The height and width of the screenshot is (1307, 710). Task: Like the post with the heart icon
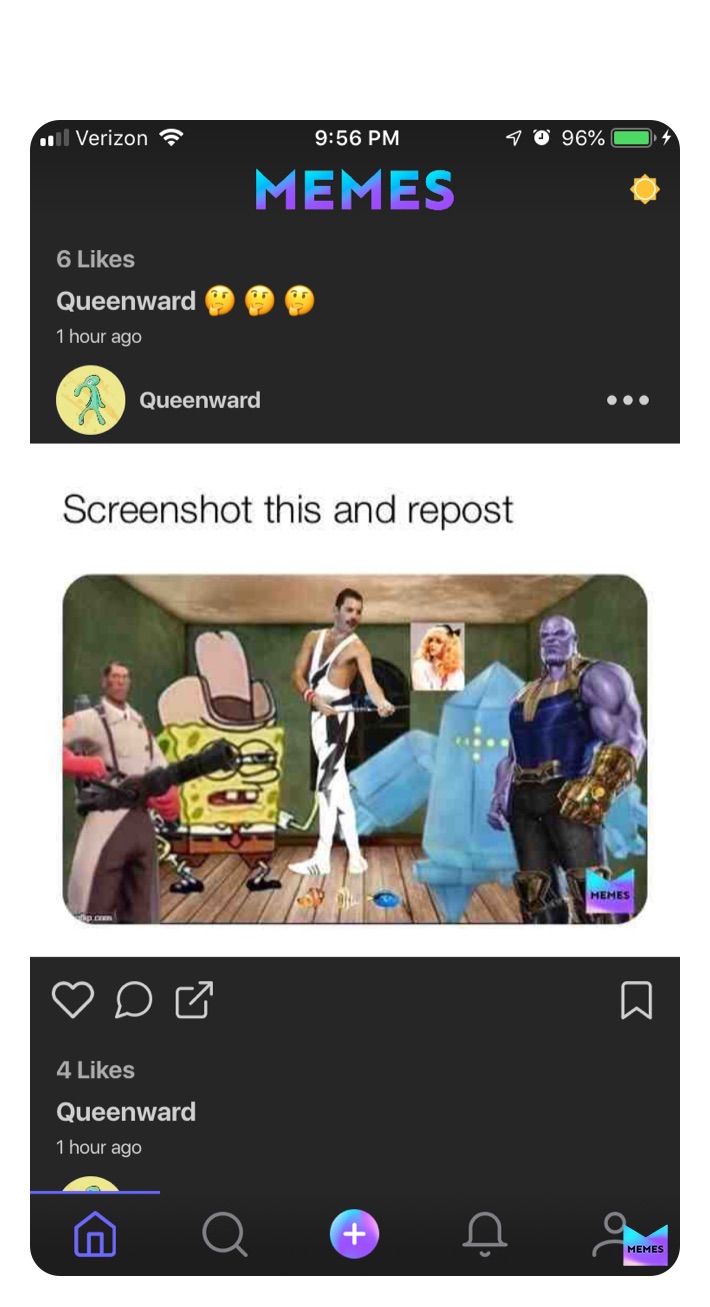(73, 999)
